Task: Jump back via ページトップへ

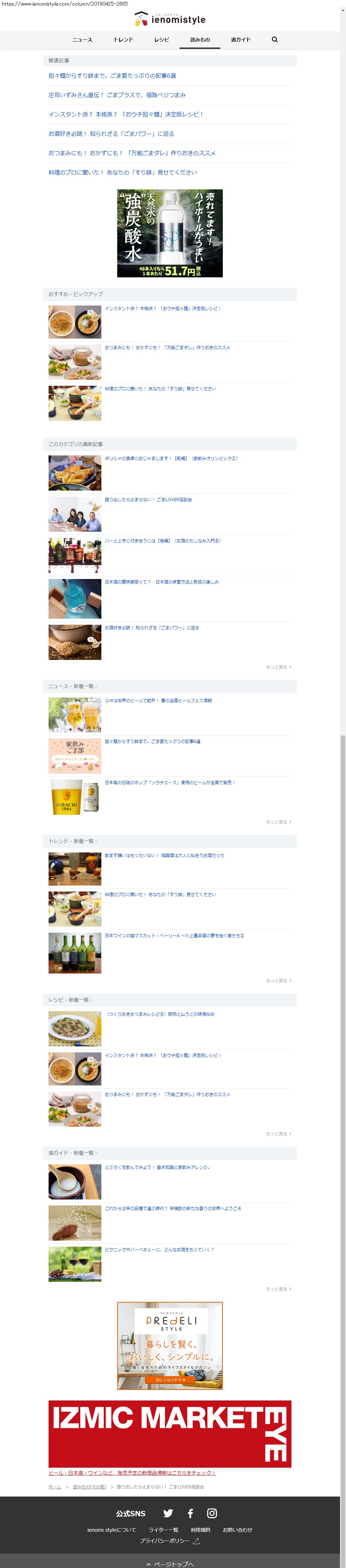Action: pos(170,1564)
